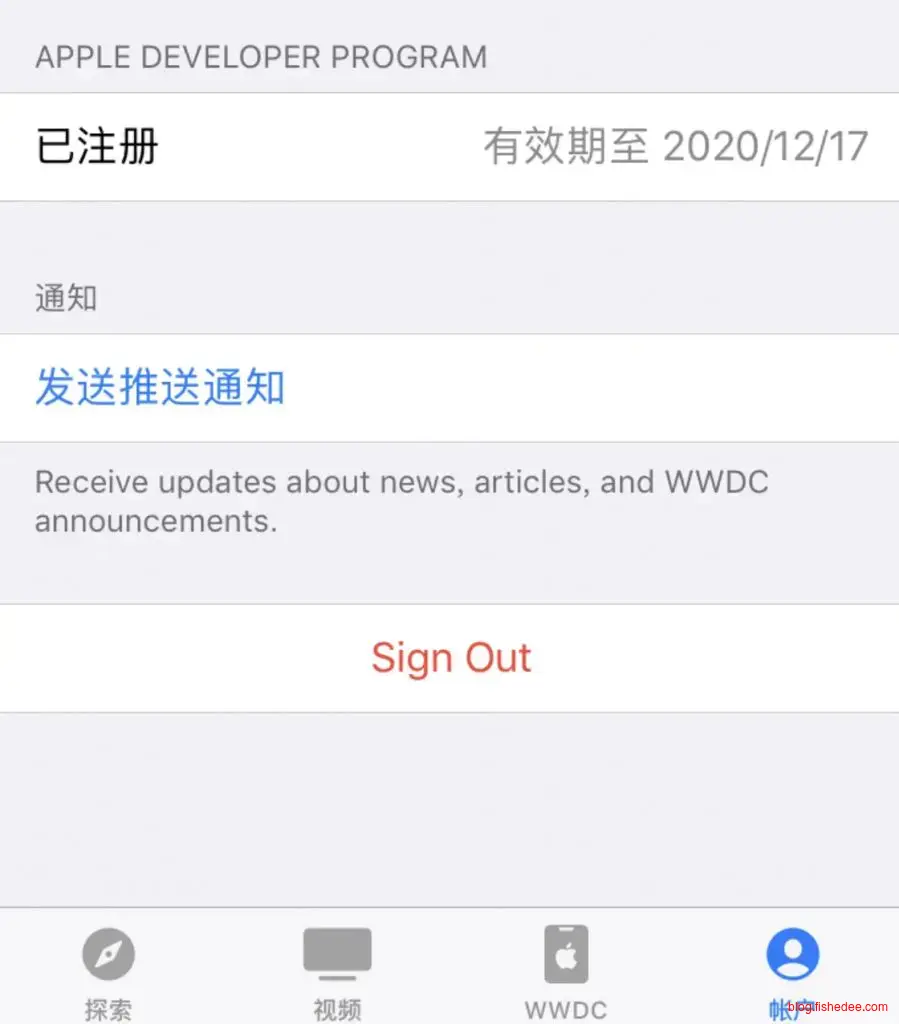Tap 发送推送通知 to enable push notifications
The height and width of the screenshot is (1024, 899).
tap(160, 388)
